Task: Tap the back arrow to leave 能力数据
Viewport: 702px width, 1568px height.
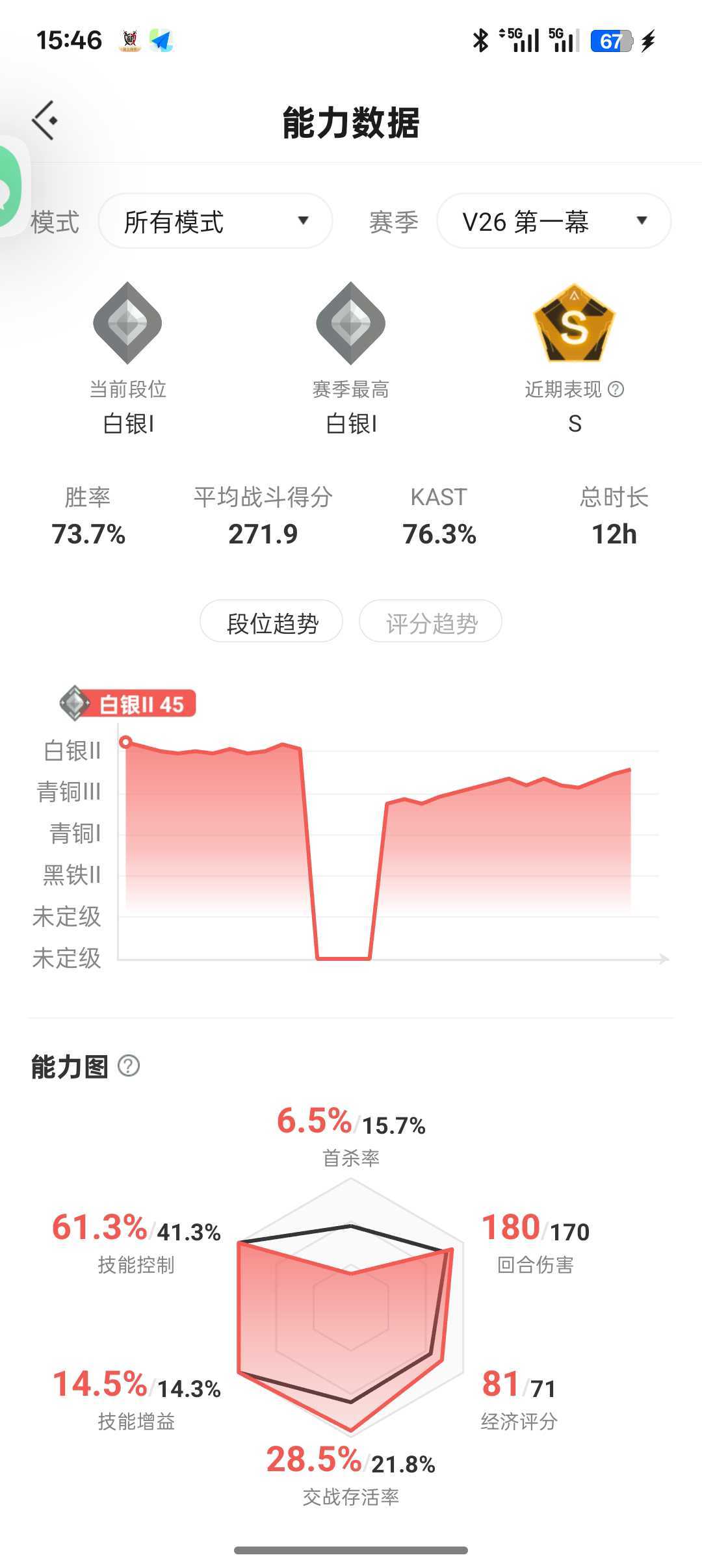Action: [x=44, y=120]
